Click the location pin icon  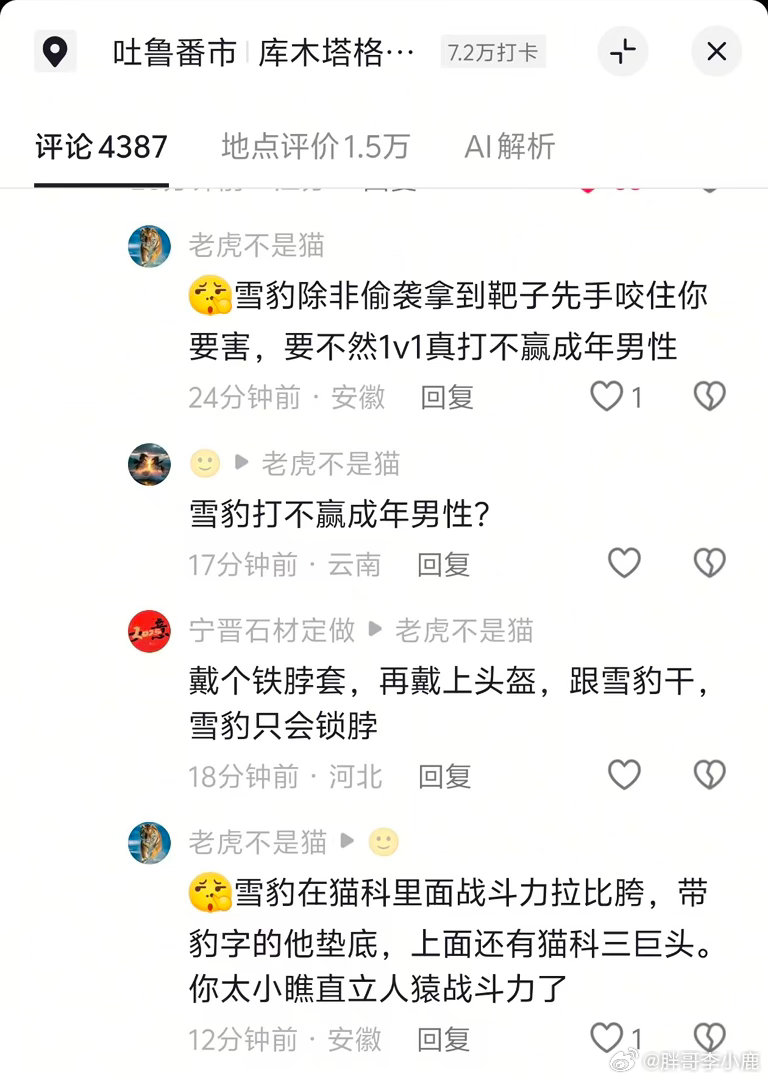pos(55,51)
